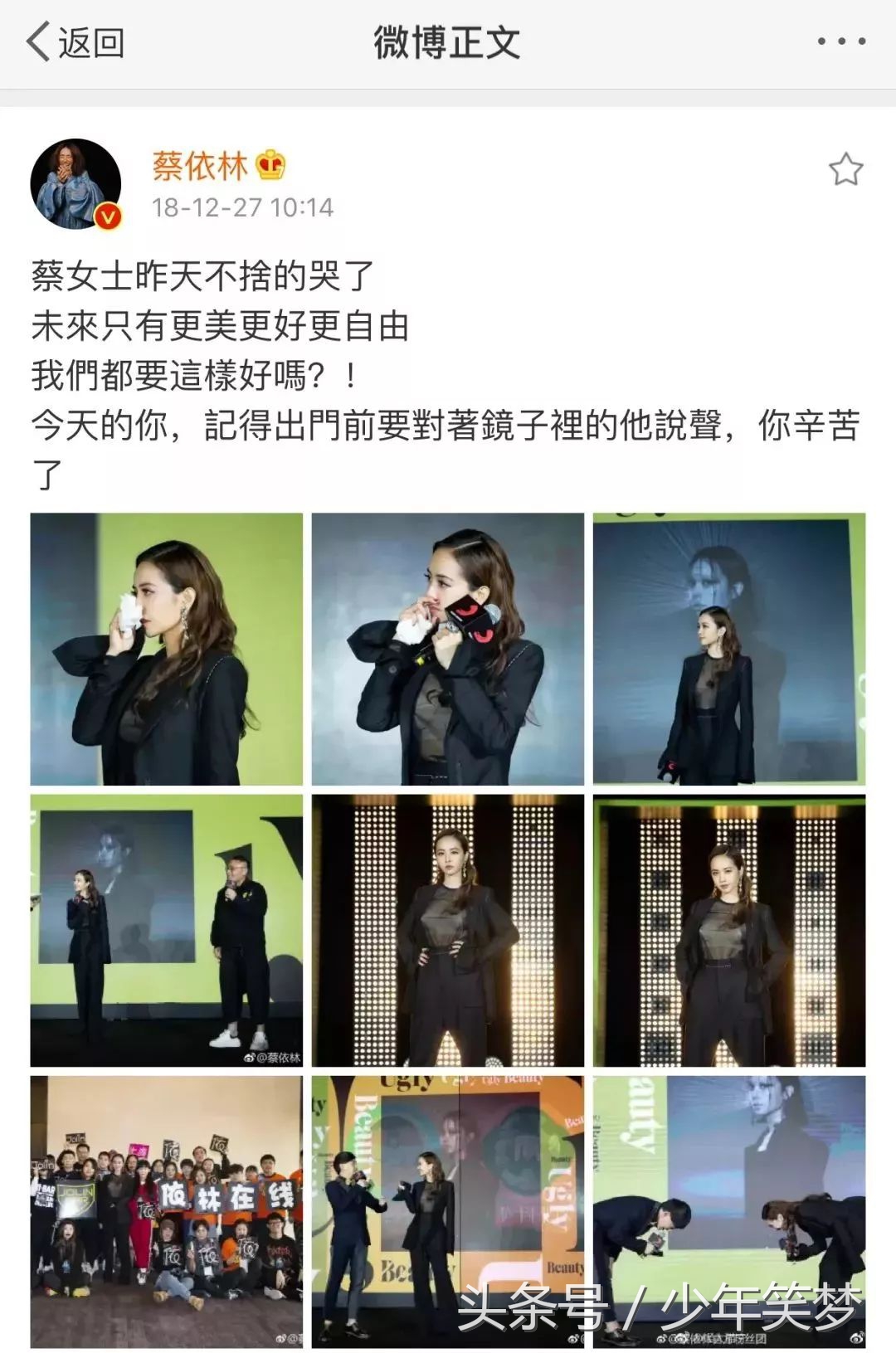Click the crown VIP membership icon

[270, 164]
